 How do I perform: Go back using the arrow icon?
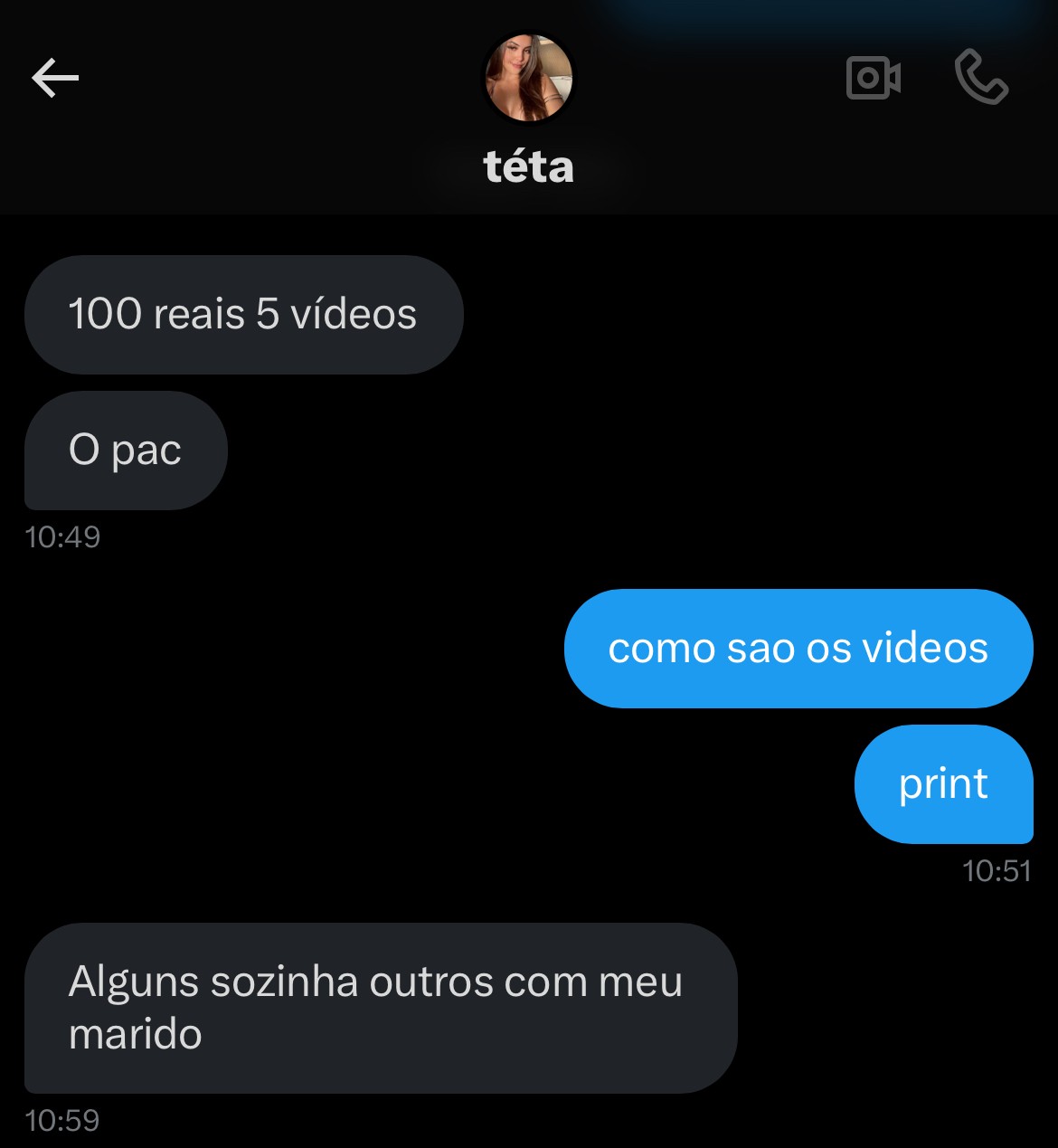coord(55,78)
